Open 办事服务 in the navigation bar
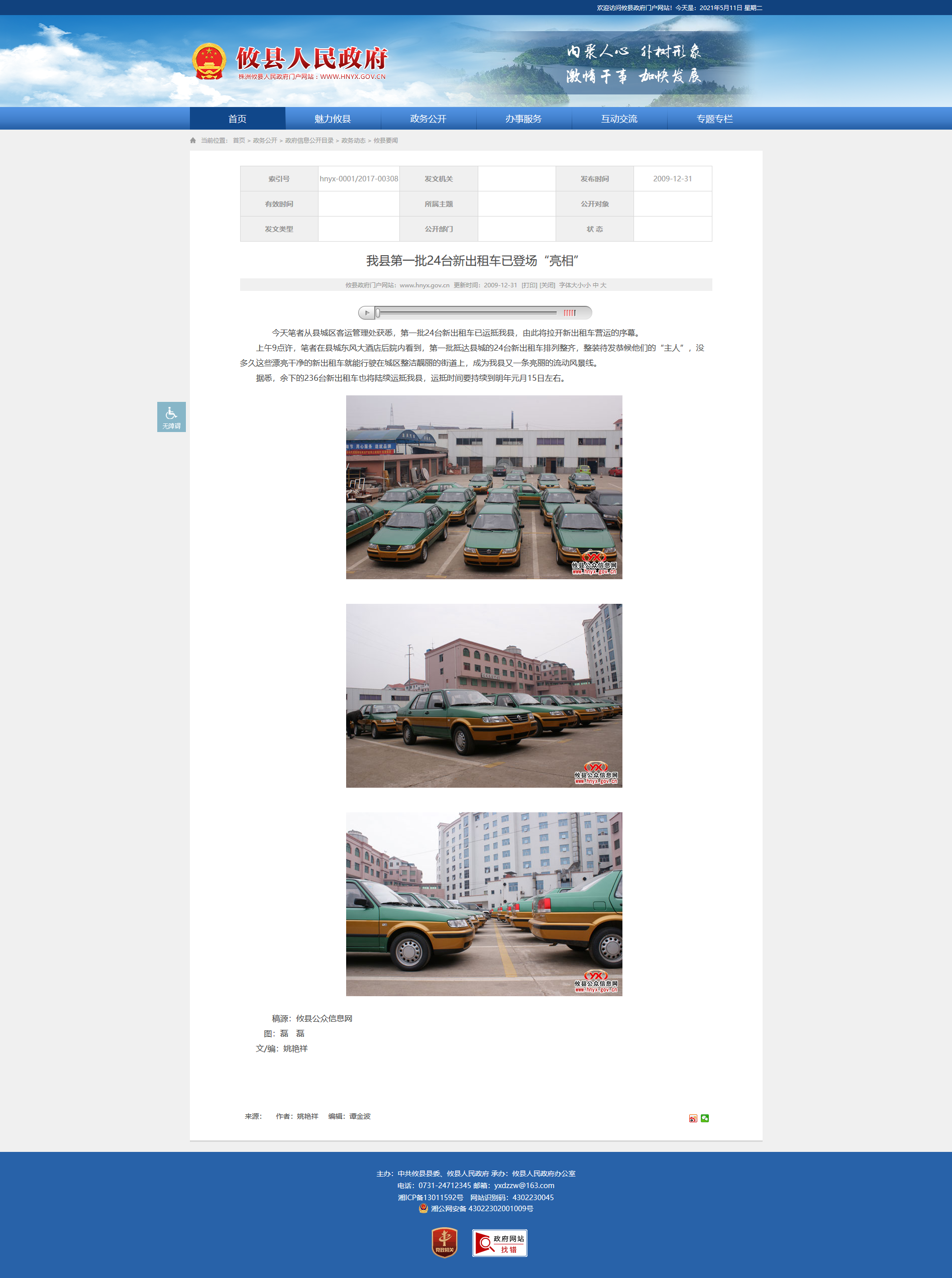This screenshot has height=1278, width=952. 523,119
